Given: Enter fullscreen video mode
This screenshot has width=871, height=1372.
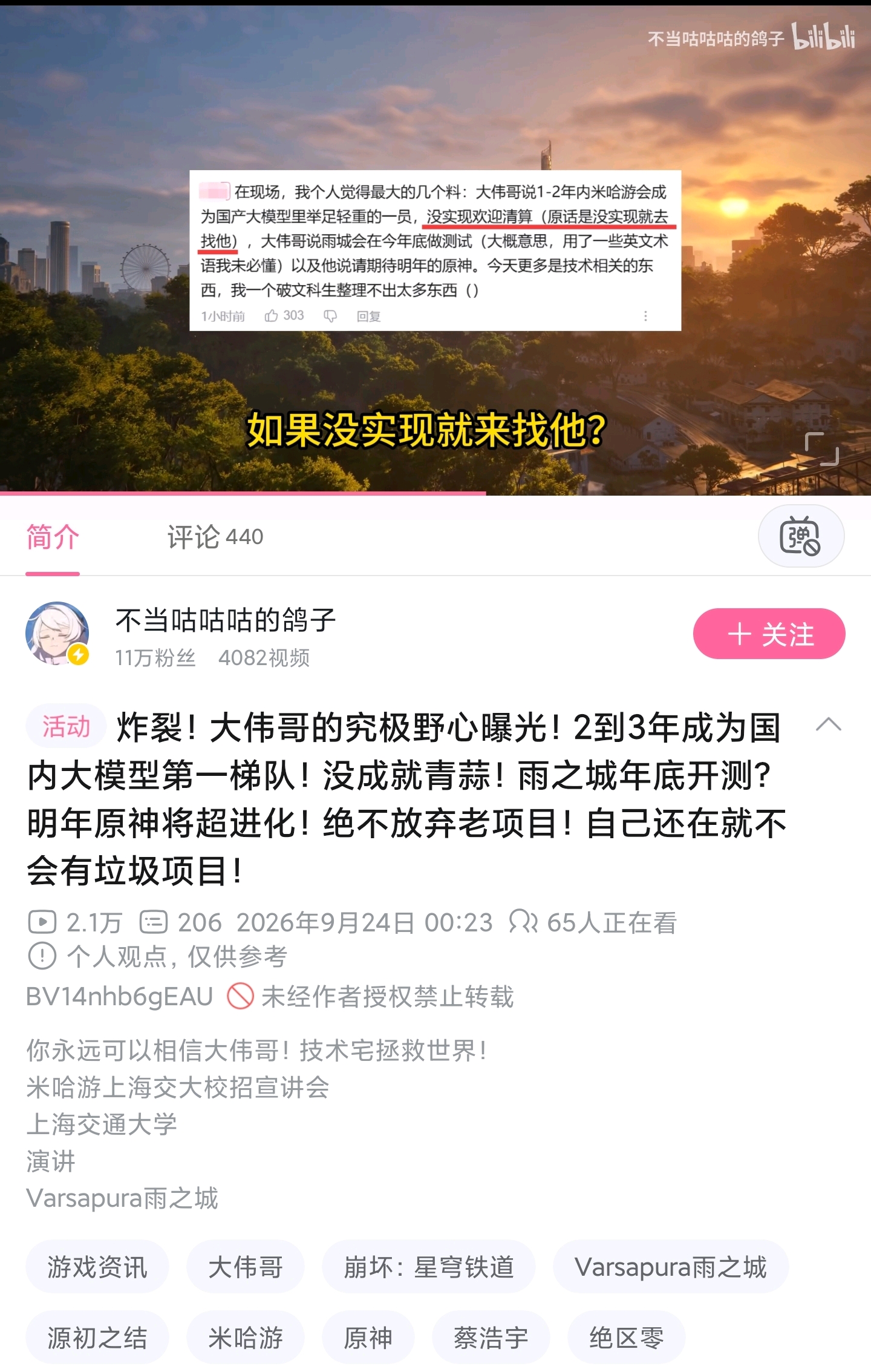Looking at the screenshot, I should pos(821,449).
